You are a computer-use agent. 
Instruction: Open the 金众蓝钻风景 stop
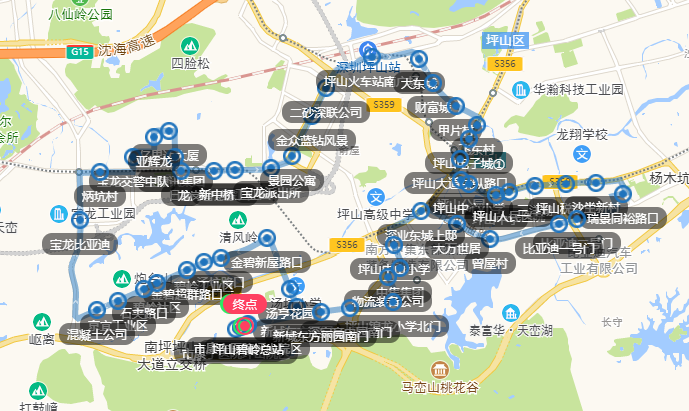311,140
